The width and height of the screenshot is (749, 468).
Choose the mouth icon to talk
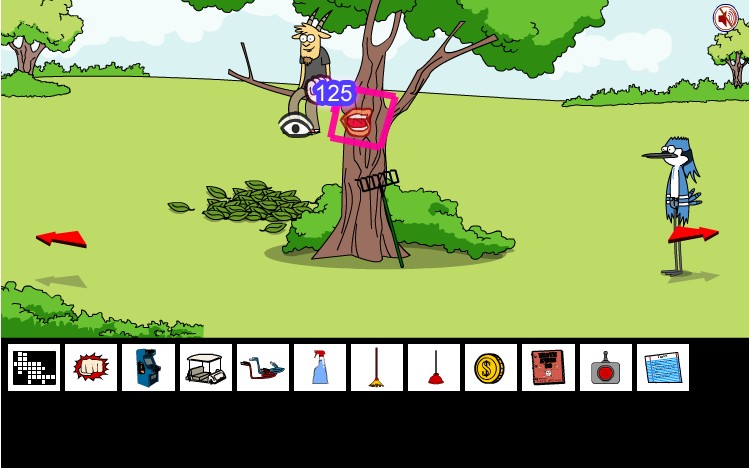(x=358, y=122)
